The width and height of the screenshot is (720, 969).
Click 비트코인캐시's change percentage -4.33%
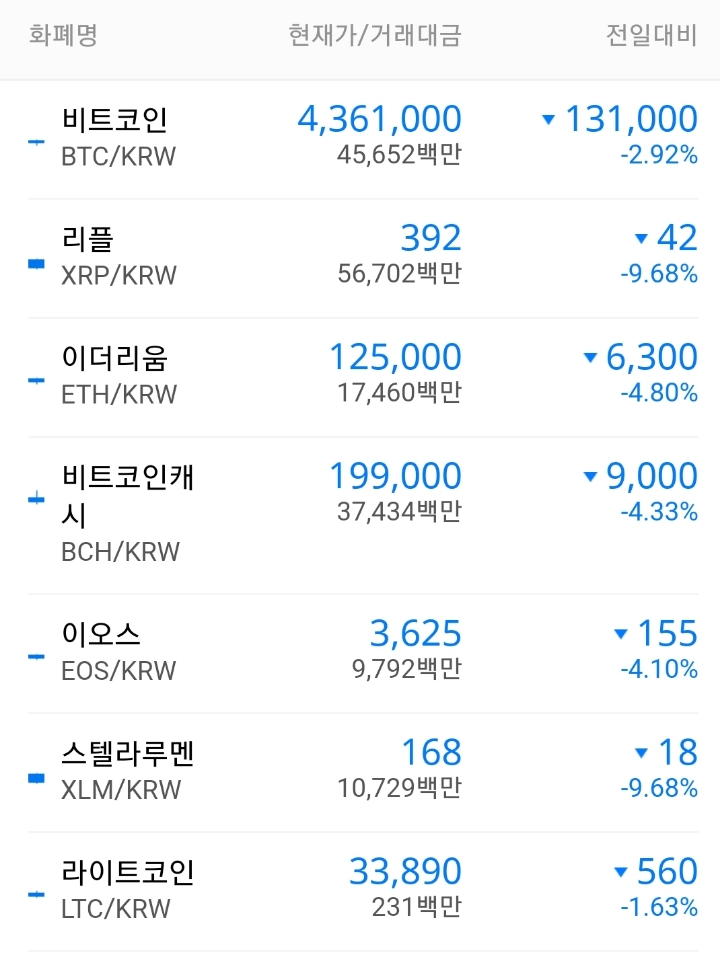pos(660,513)
